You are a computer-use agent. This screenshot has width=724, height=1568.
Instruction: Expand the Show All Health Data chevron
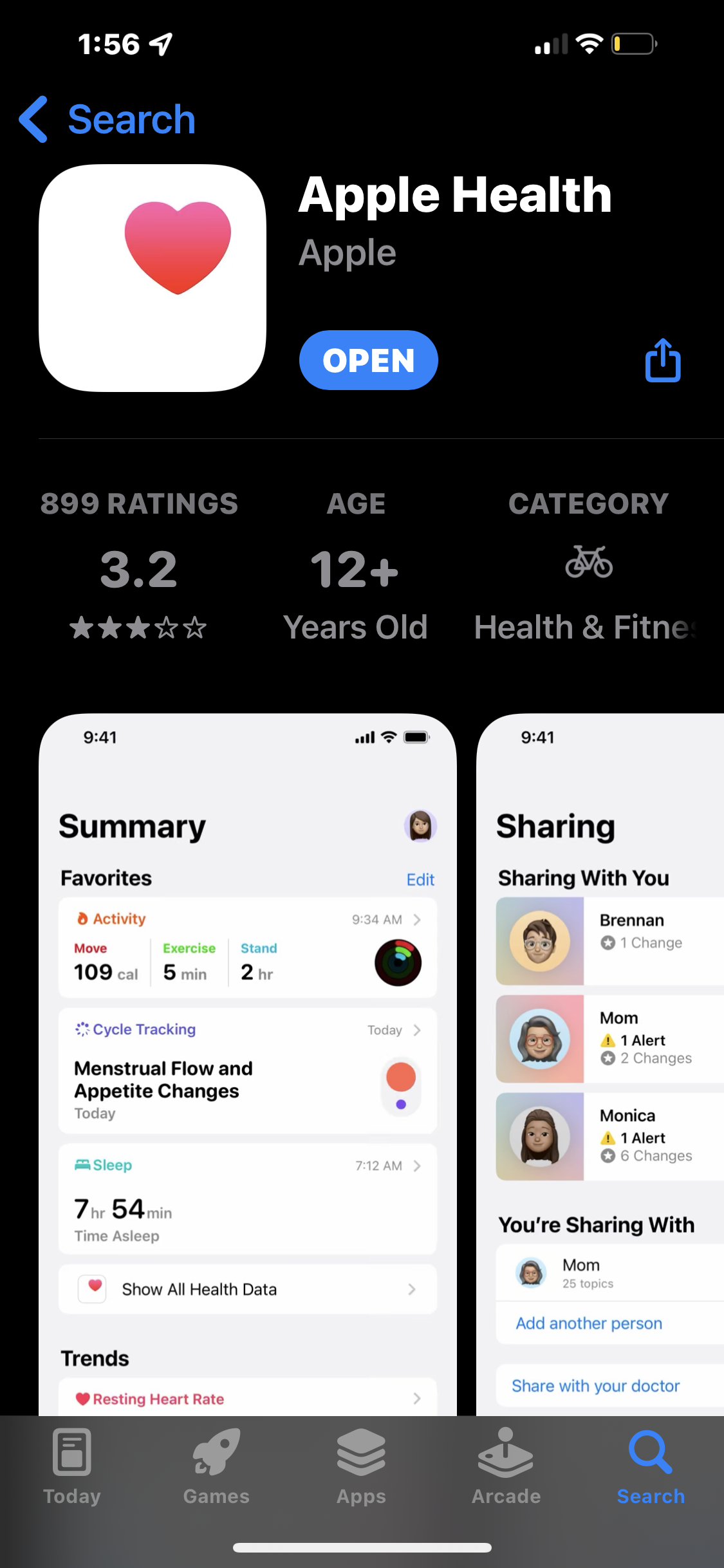412,1289
